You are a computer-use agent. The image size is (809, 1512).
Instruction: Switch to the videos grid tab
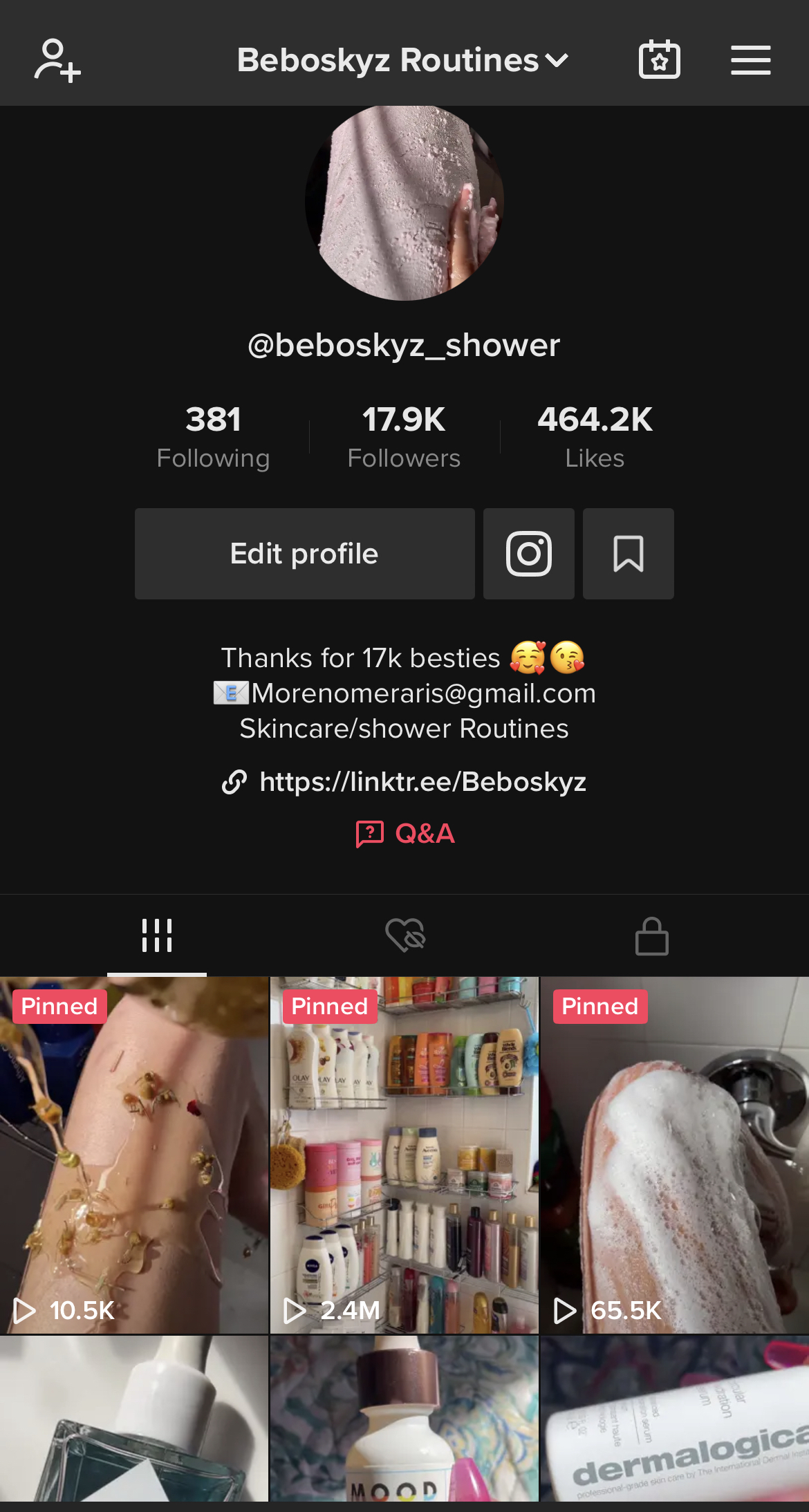pyautogui.click(x=157, y=935)
